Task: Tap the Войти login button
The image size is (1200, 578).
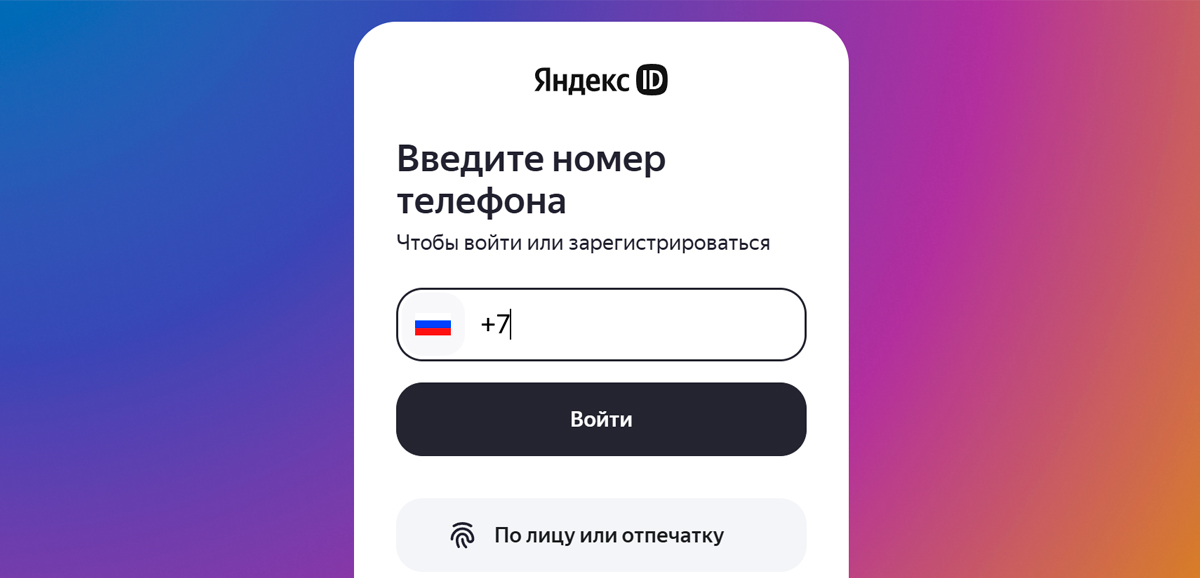Action: (x=601, y=419)
